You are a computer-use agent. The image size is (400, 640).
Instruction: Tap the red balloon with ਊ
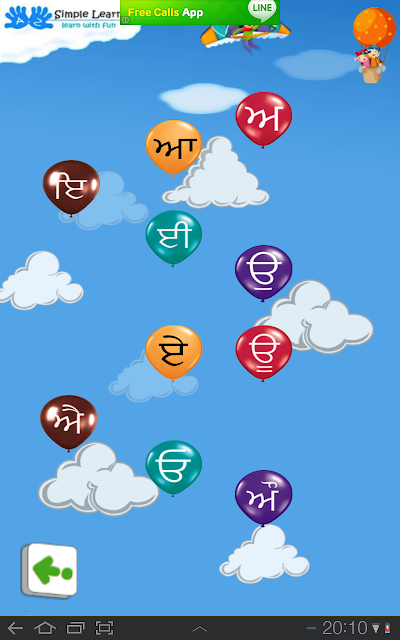(264, 353)
